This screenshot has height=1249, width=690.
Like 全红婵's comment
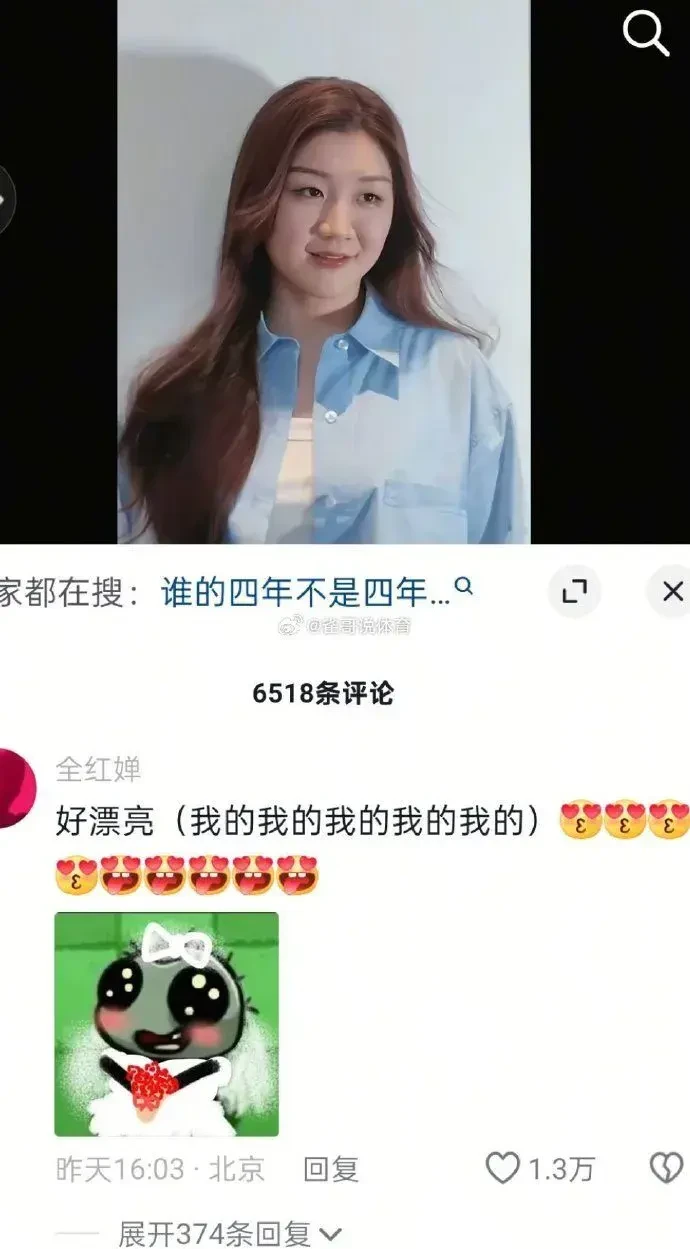click(539, 1168)
